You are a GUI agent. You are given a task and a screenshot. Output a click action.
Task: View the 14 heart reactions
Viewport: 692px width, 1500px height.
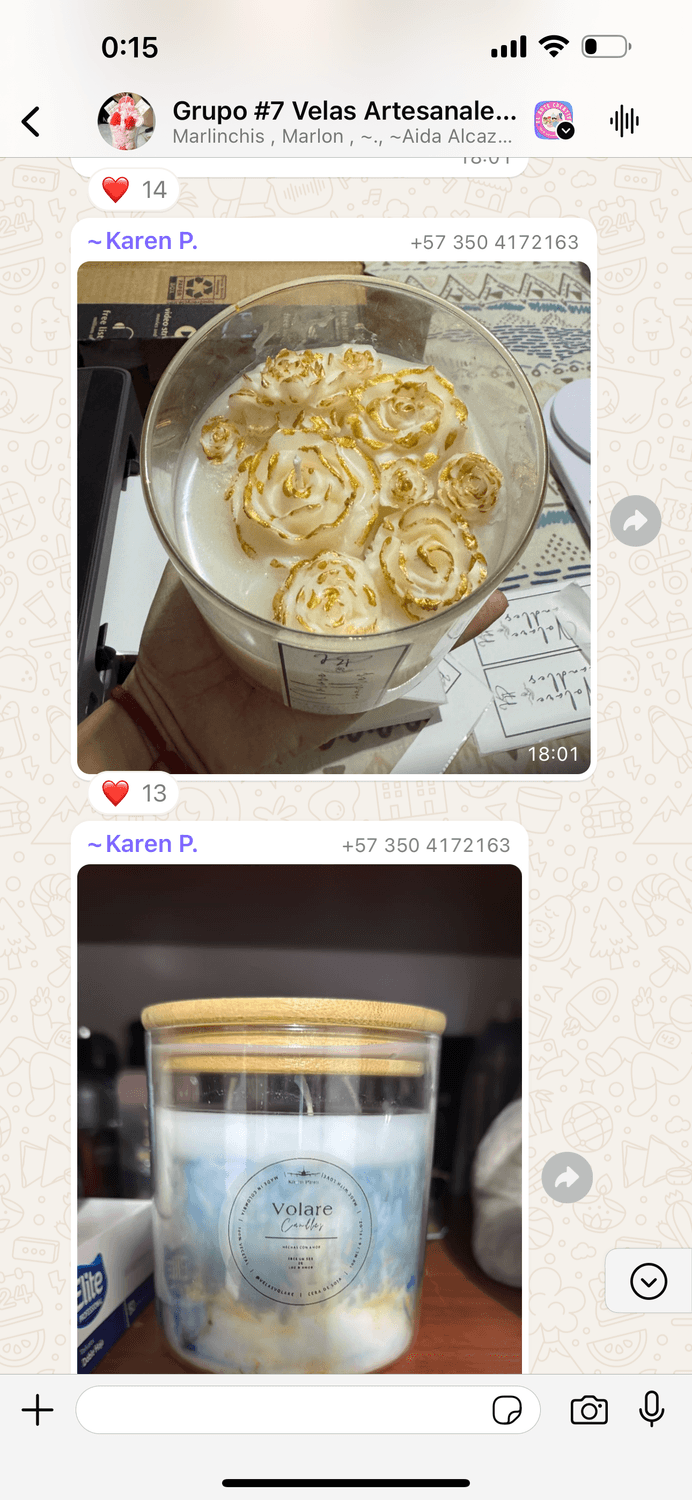[134, 189]
